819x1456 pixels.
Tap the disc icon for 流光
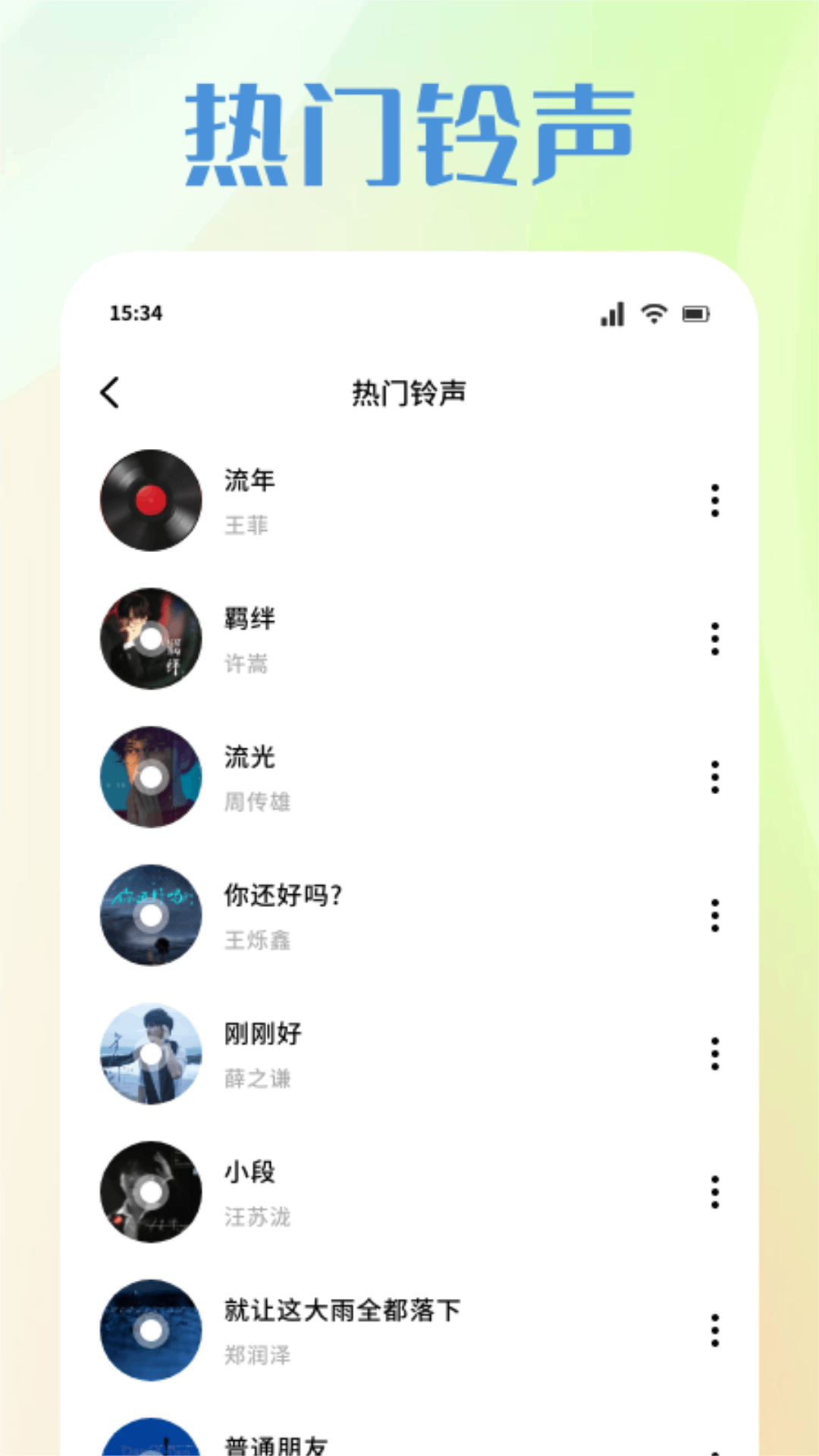[x=150, y=777]
